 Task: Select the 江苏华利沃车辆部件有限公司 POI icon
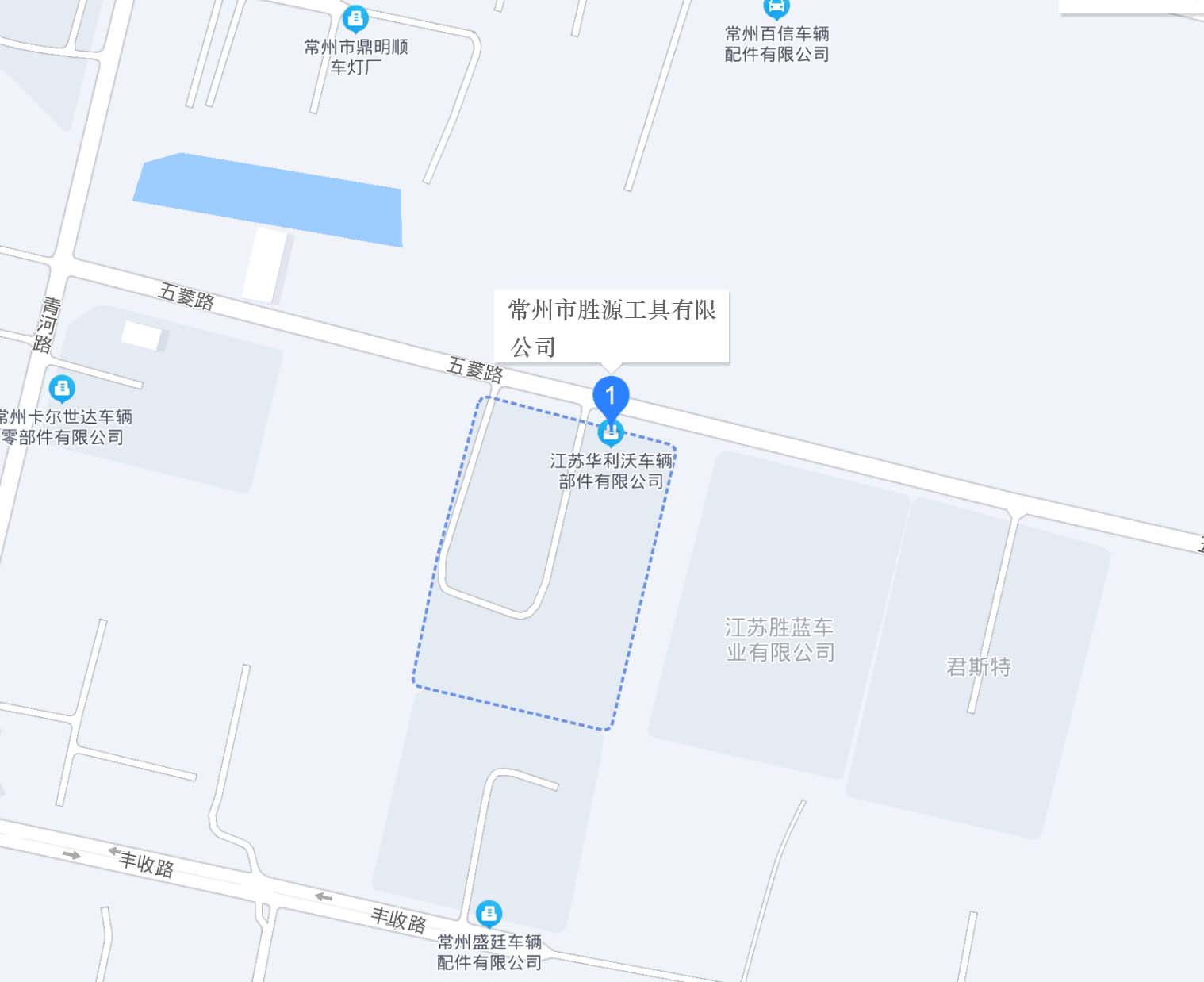pos(611,433)
